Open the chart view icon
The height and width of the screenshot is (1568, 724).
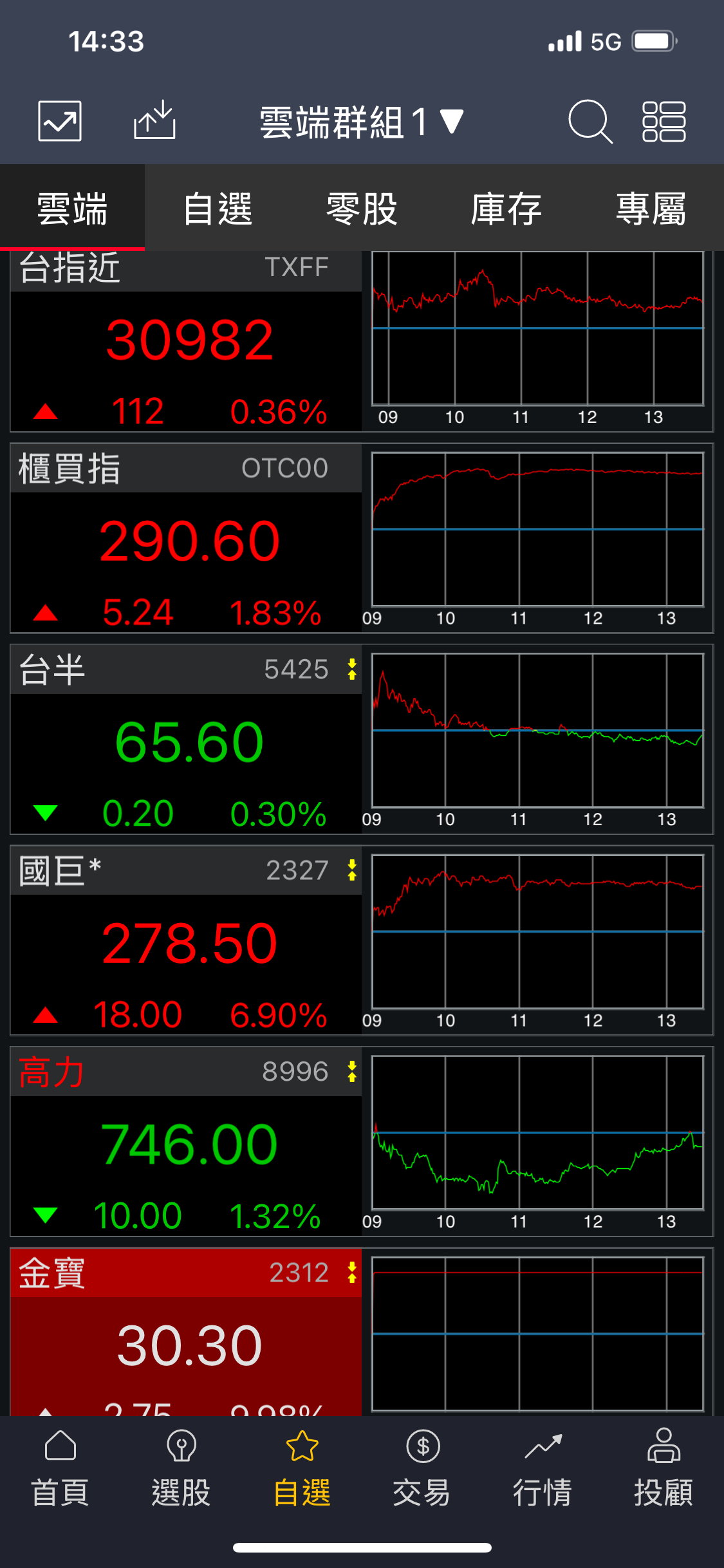(x=60, y=121)
